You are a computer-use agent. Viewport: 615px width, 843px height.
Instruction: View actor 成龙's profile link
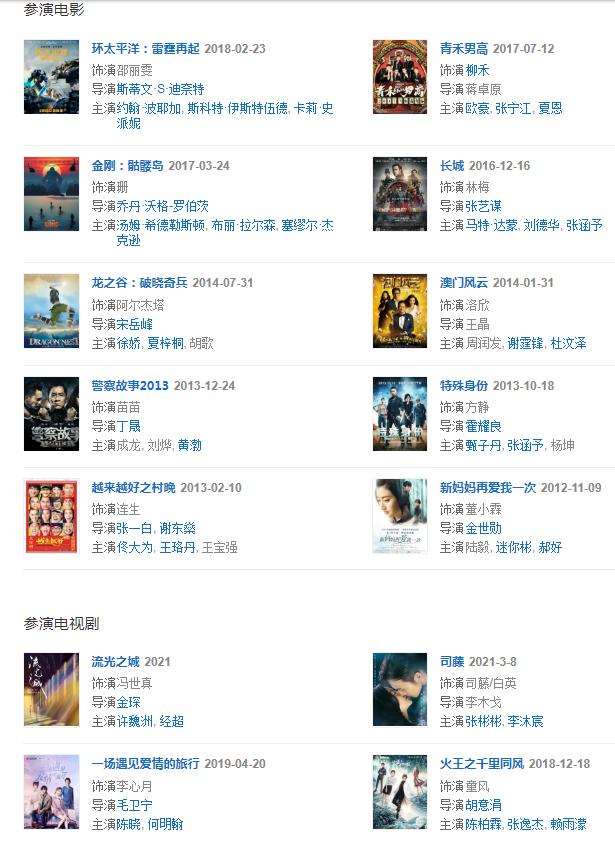pyautogui.click(x=130, y=445)
